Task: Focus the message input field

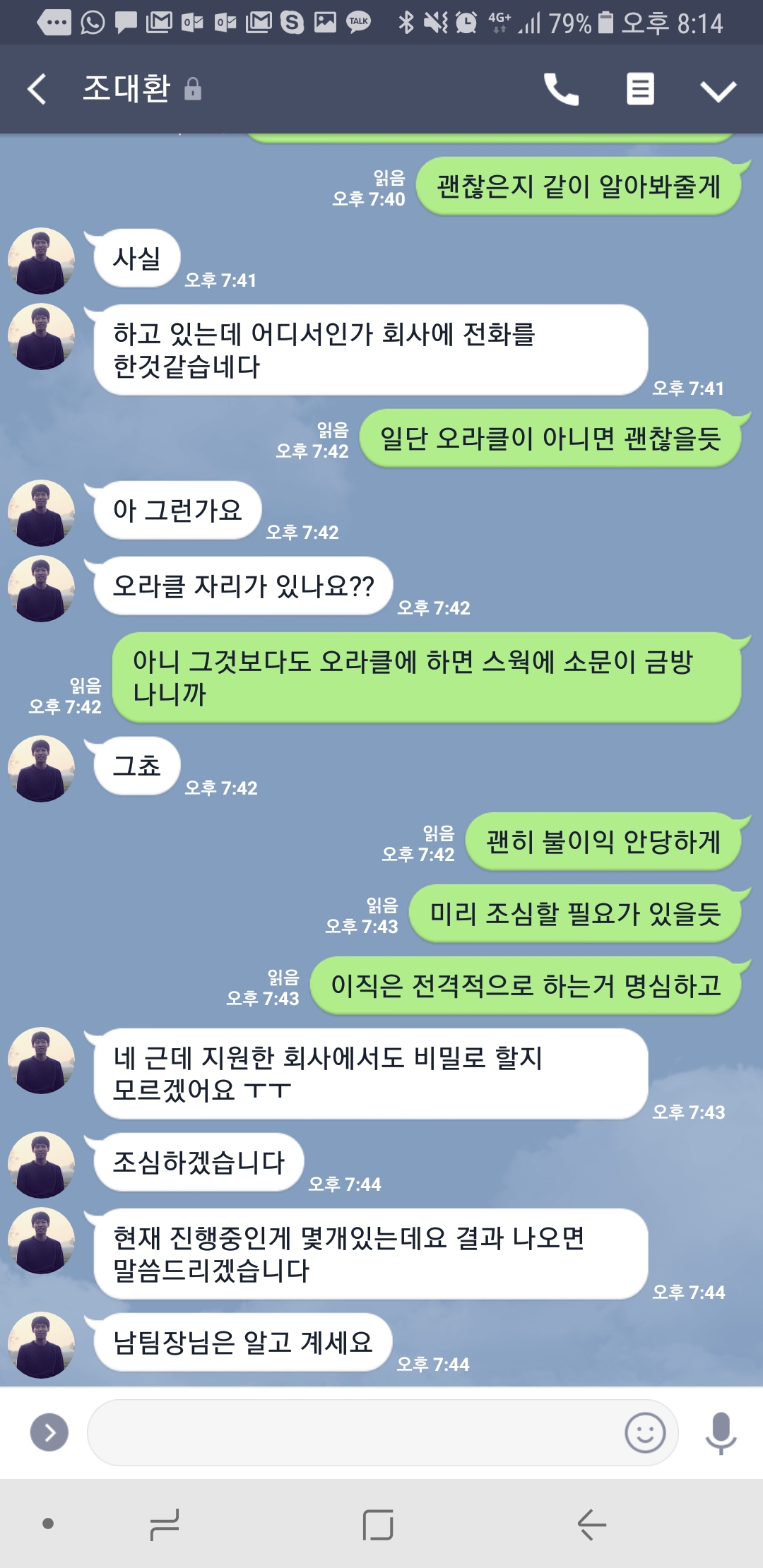Action: [x=353, y=1432]
